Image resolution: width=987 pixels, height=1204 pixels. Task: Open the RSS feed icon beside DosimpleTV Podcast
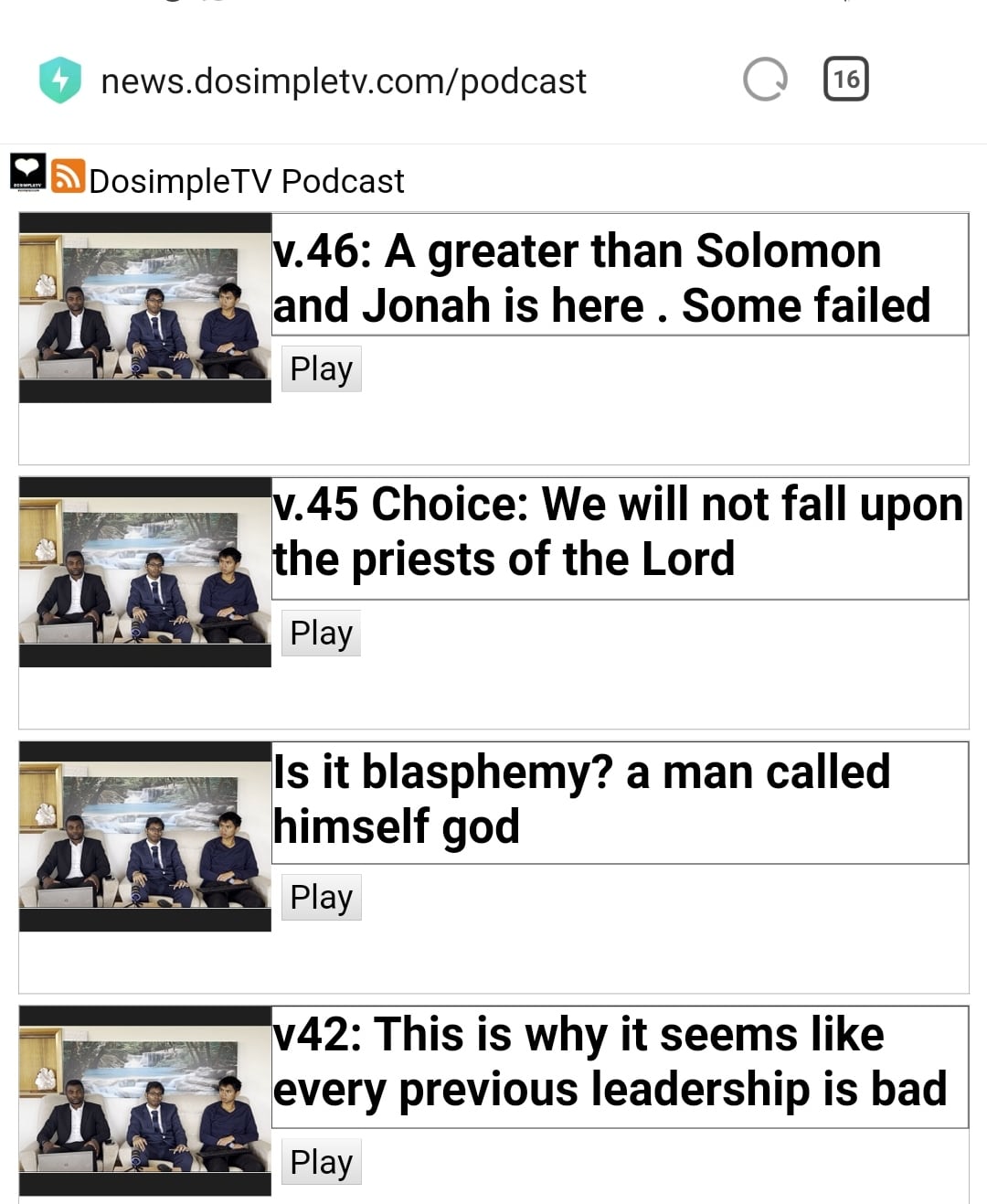68,176
